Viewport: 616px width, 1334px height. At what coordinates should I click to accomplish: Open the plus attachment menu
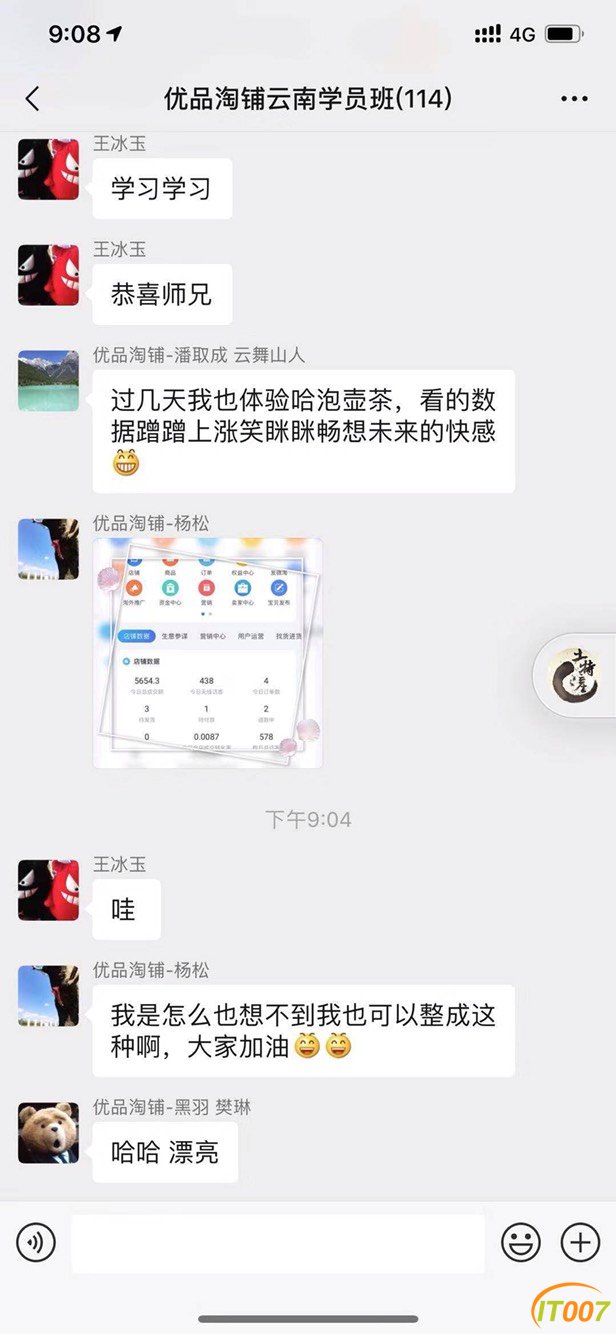tap(580, 1243)
